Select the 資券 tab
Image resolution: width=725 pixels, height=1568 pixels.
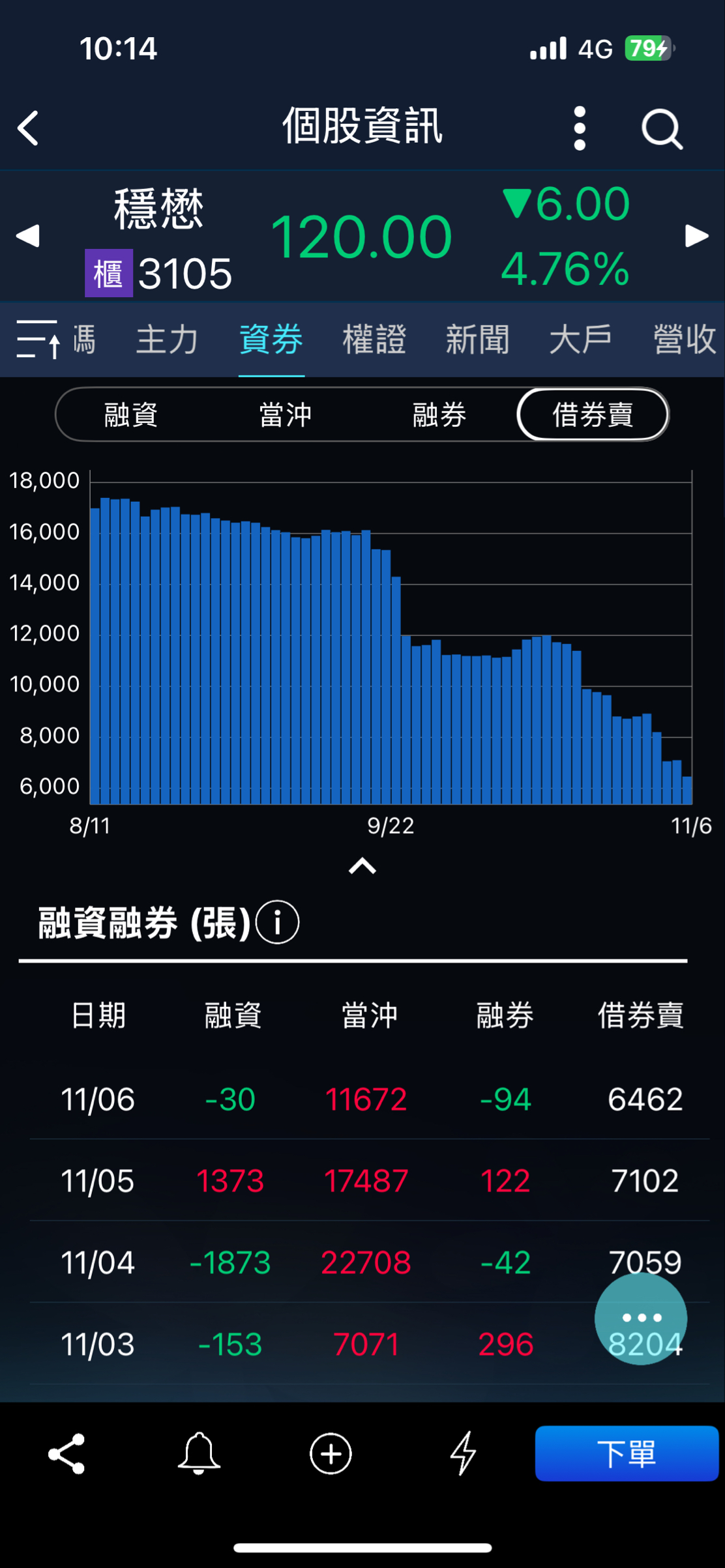[271, 340]
